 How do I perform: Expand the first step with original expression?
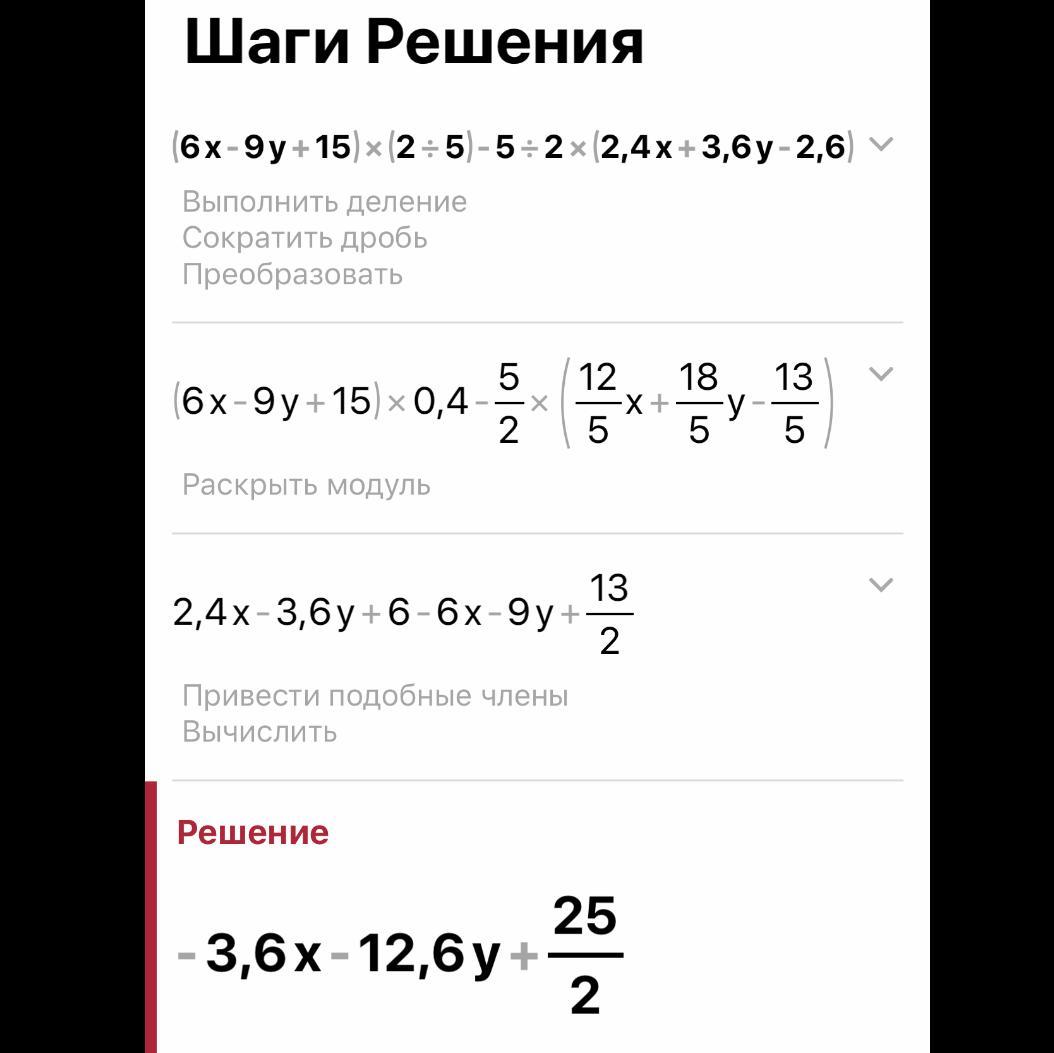pos(880,145)
